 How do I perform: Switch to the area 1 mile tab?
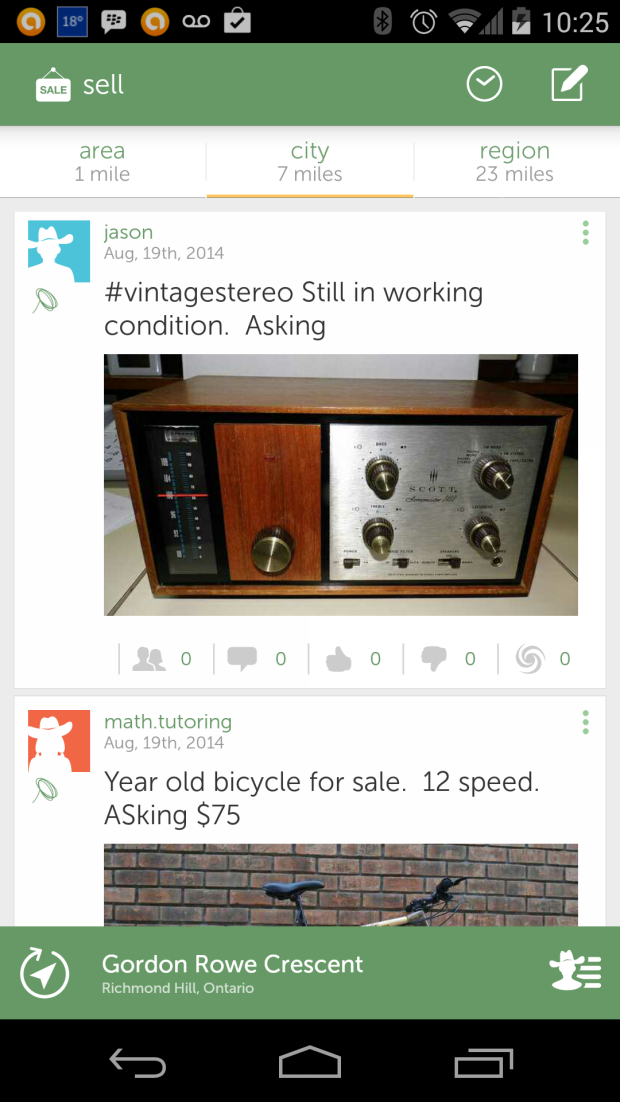[102, 162]
